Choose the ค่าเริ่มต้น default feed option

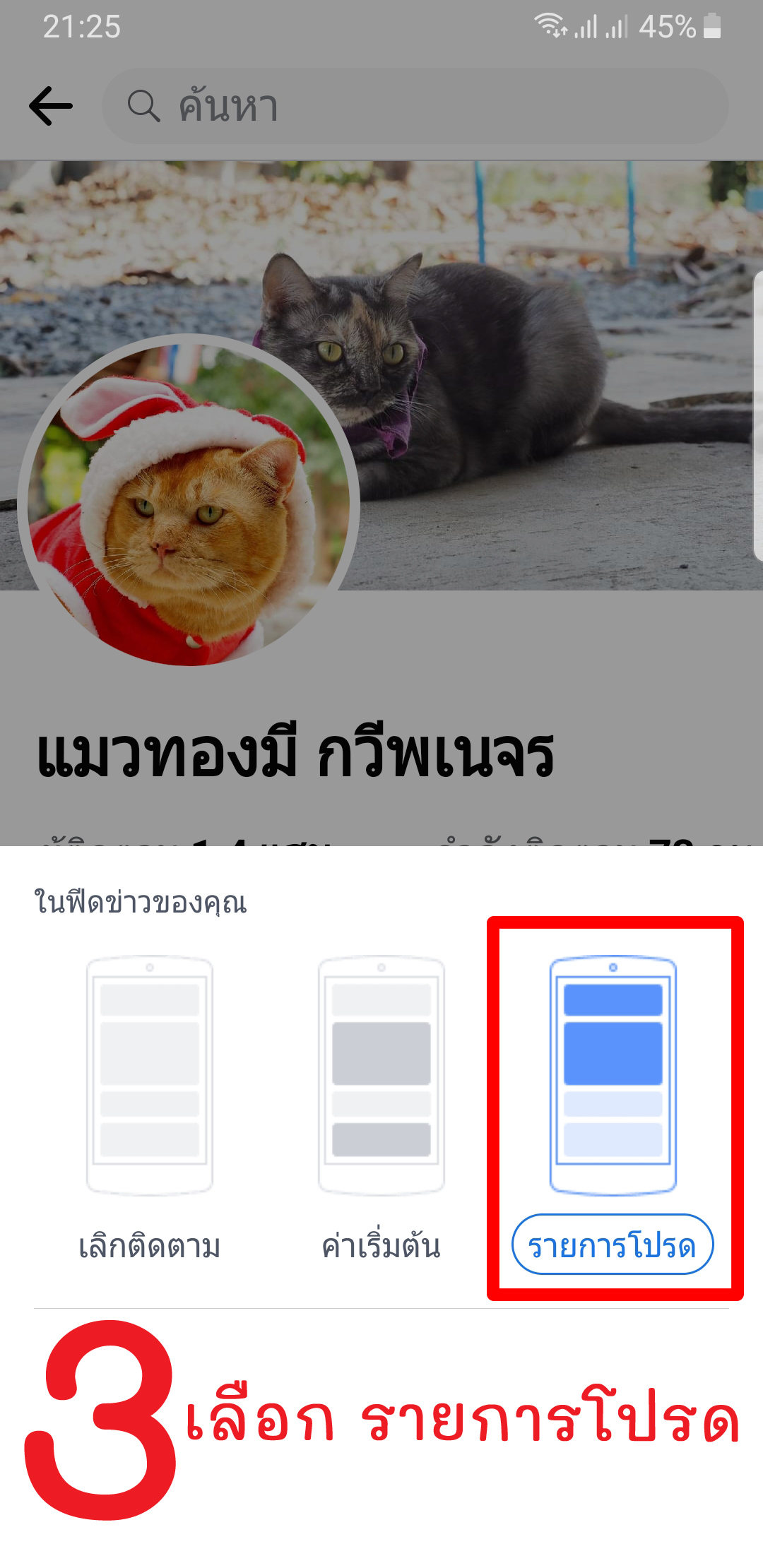381,1109
